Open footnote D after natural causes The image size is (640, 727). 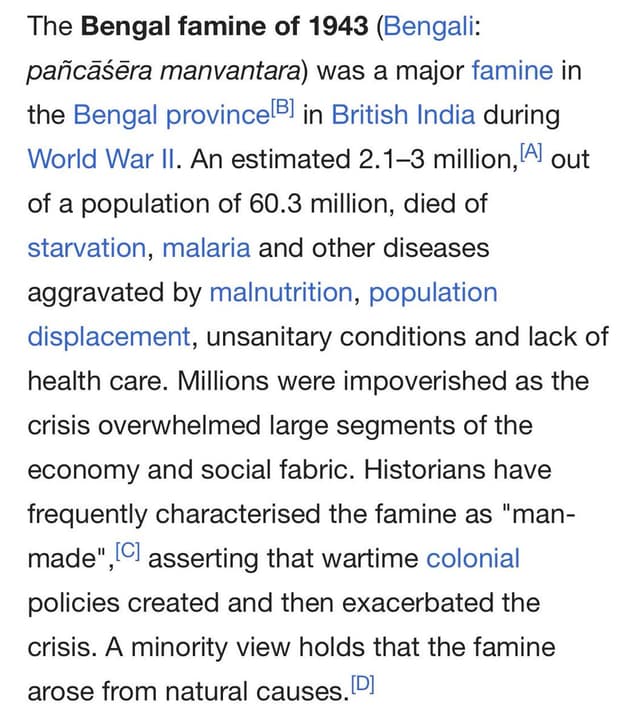coord(361,682)
